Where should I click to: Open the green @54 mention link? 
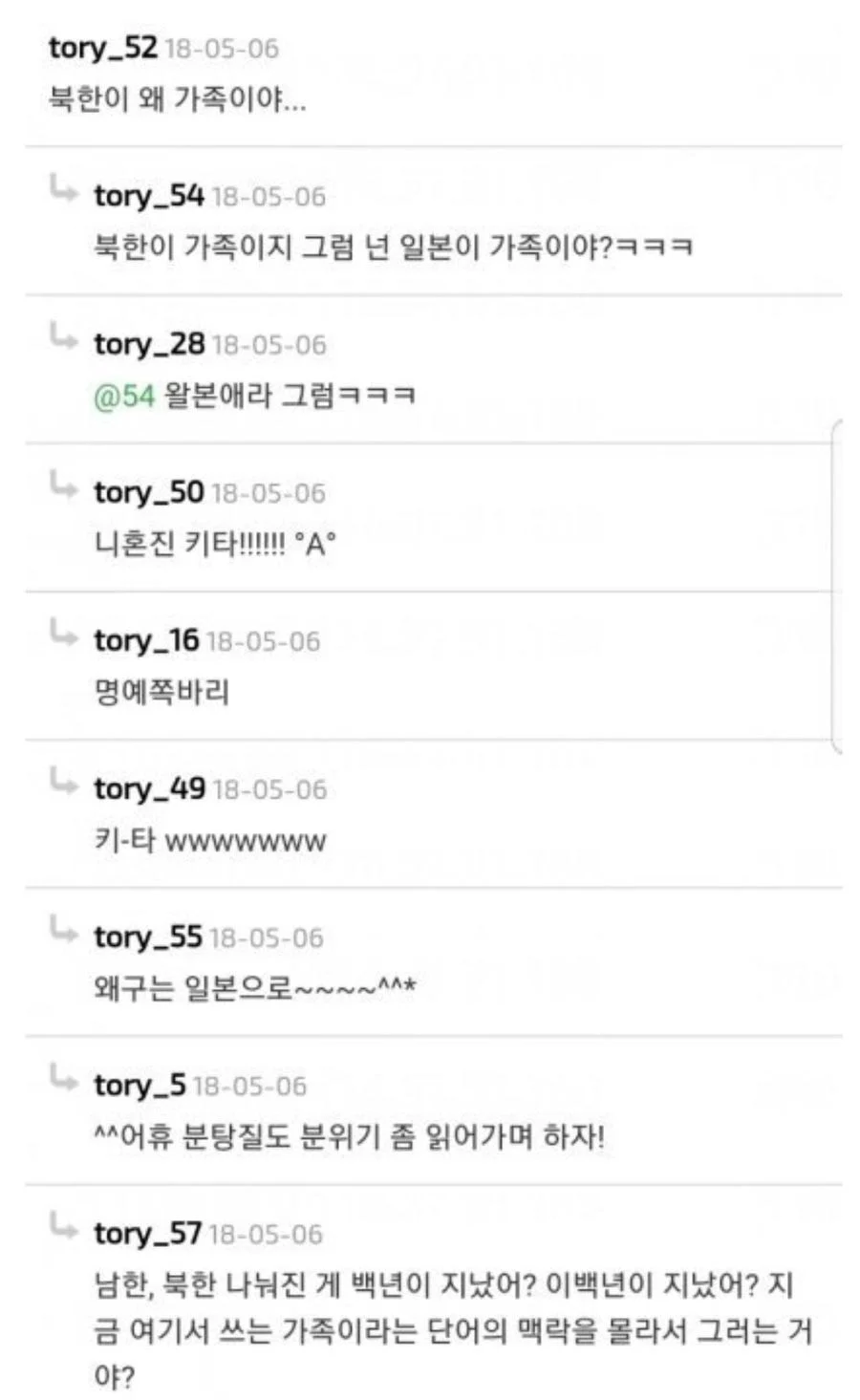123,396
